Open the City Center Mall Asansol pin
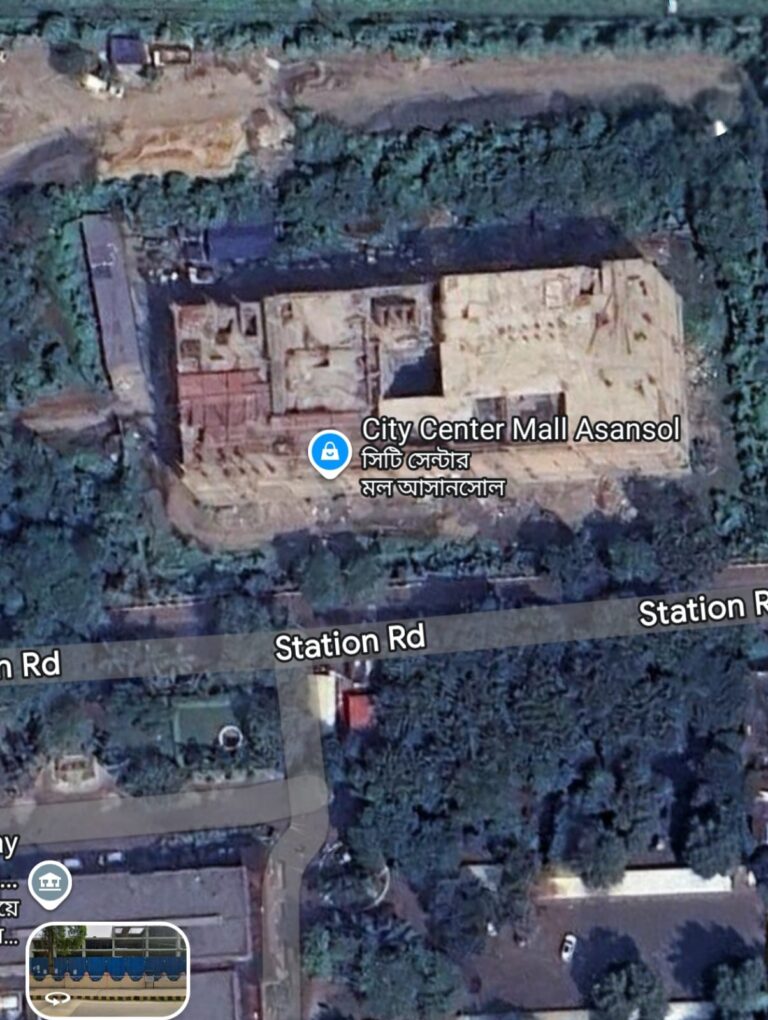The image size is (768, 1020). point(330,453)
